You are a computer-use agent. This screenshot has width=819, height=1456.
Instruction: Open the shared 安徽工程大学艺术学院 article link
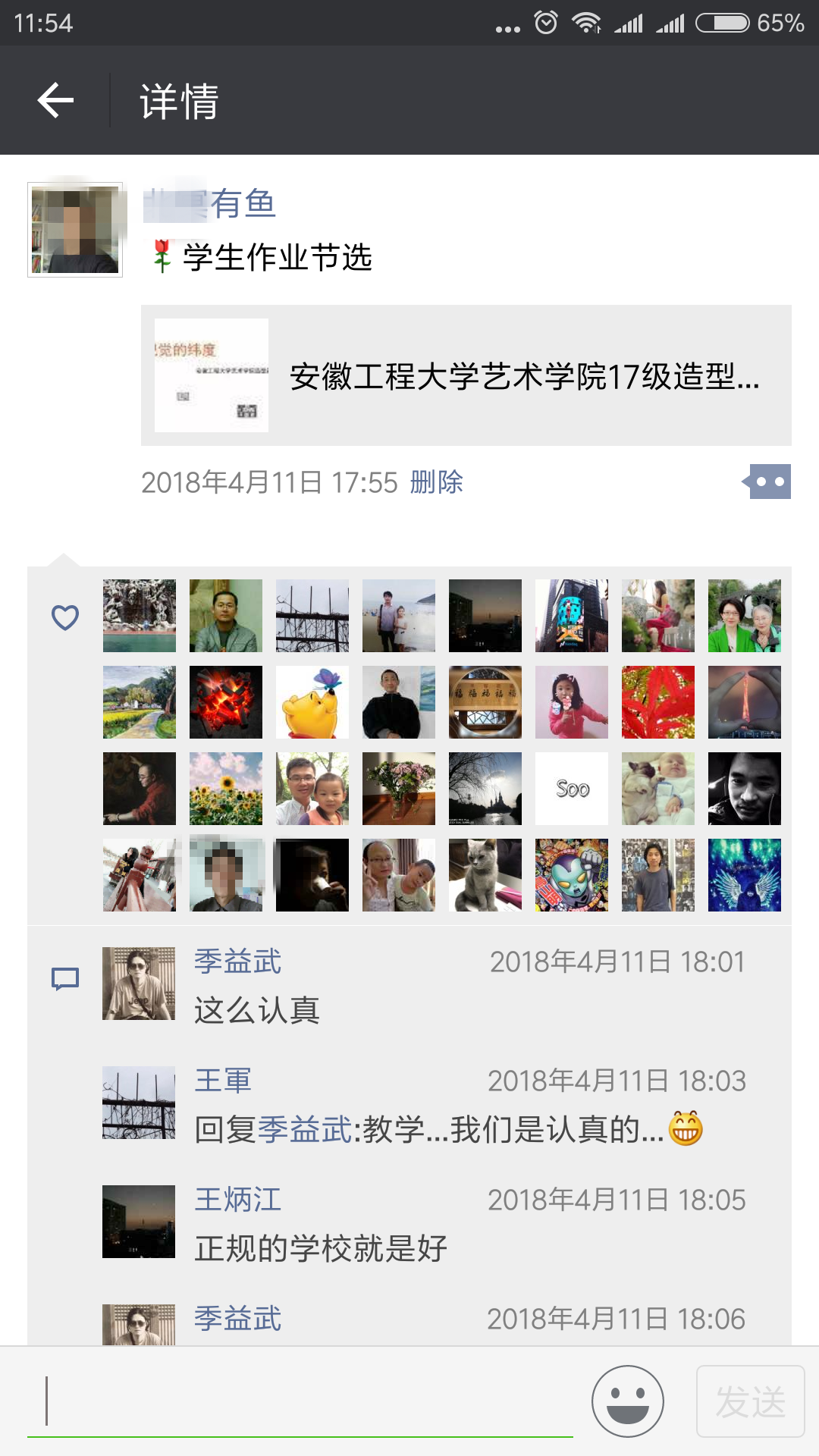pos(466,375)
